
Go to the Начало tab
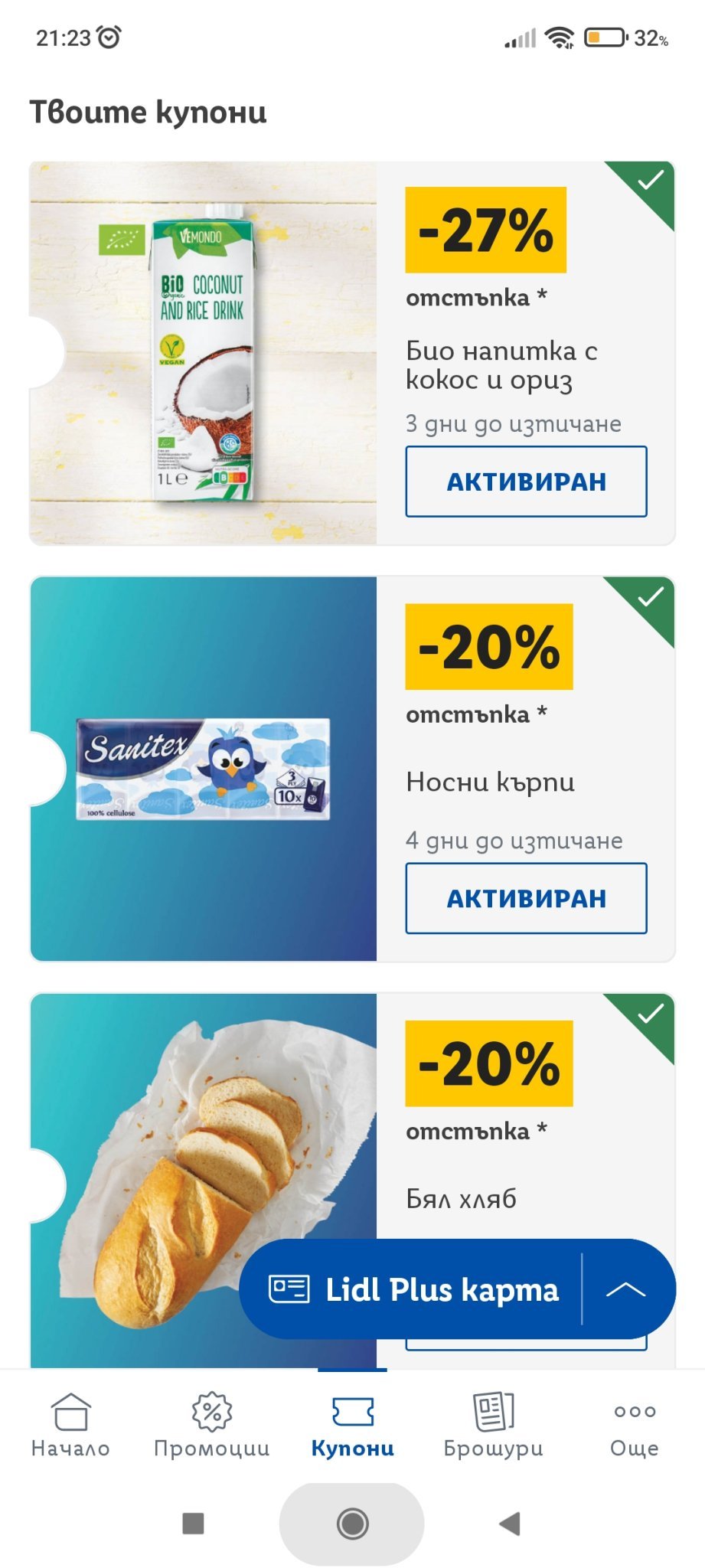click(x=70, y=1425)
